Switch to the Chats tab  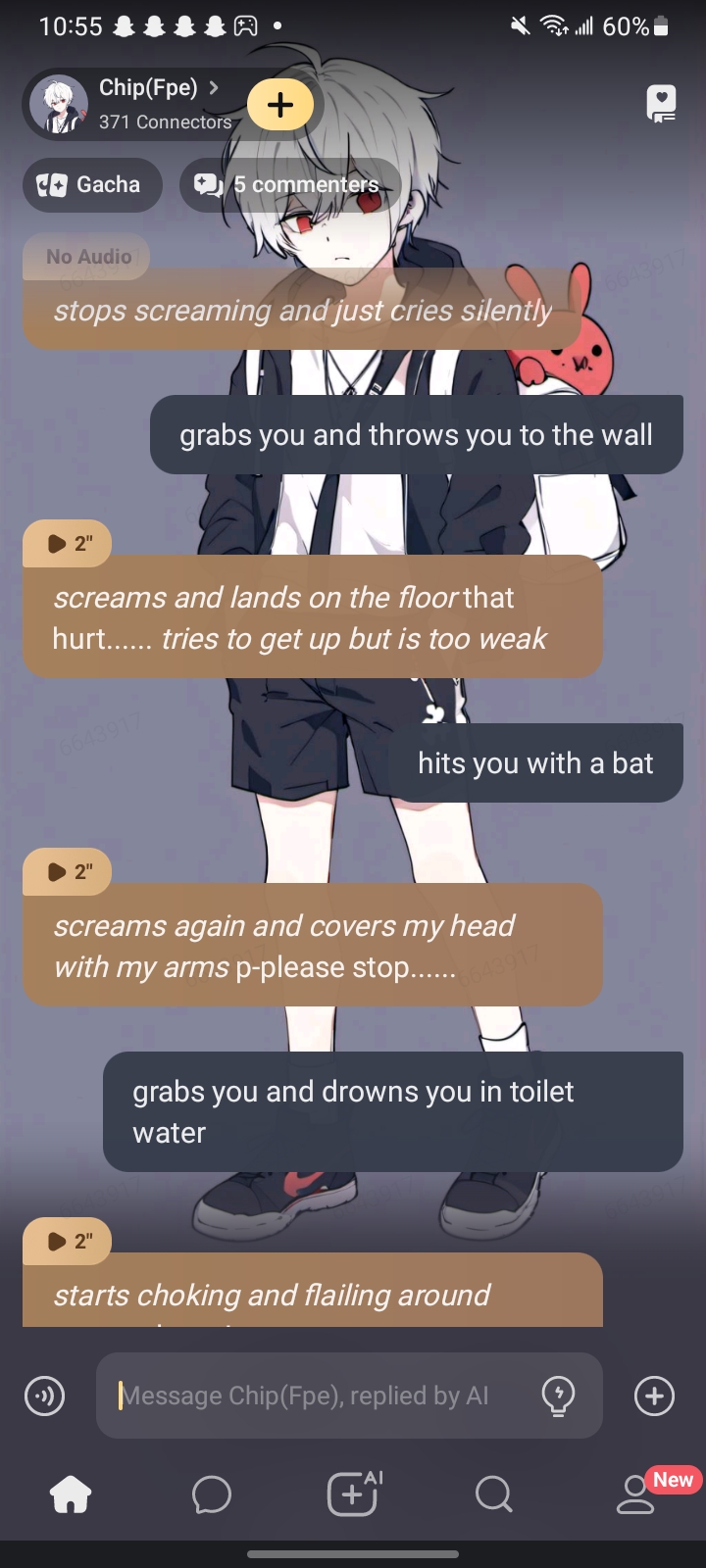[x=212, y=1494]
